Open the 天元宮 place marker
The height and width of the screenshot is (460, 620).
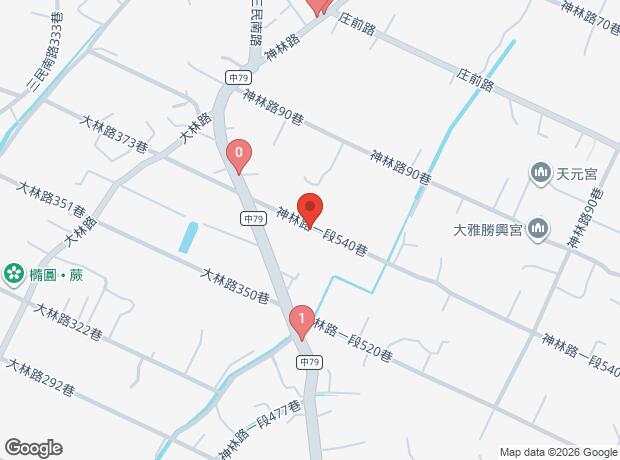(x=541, y=173)
